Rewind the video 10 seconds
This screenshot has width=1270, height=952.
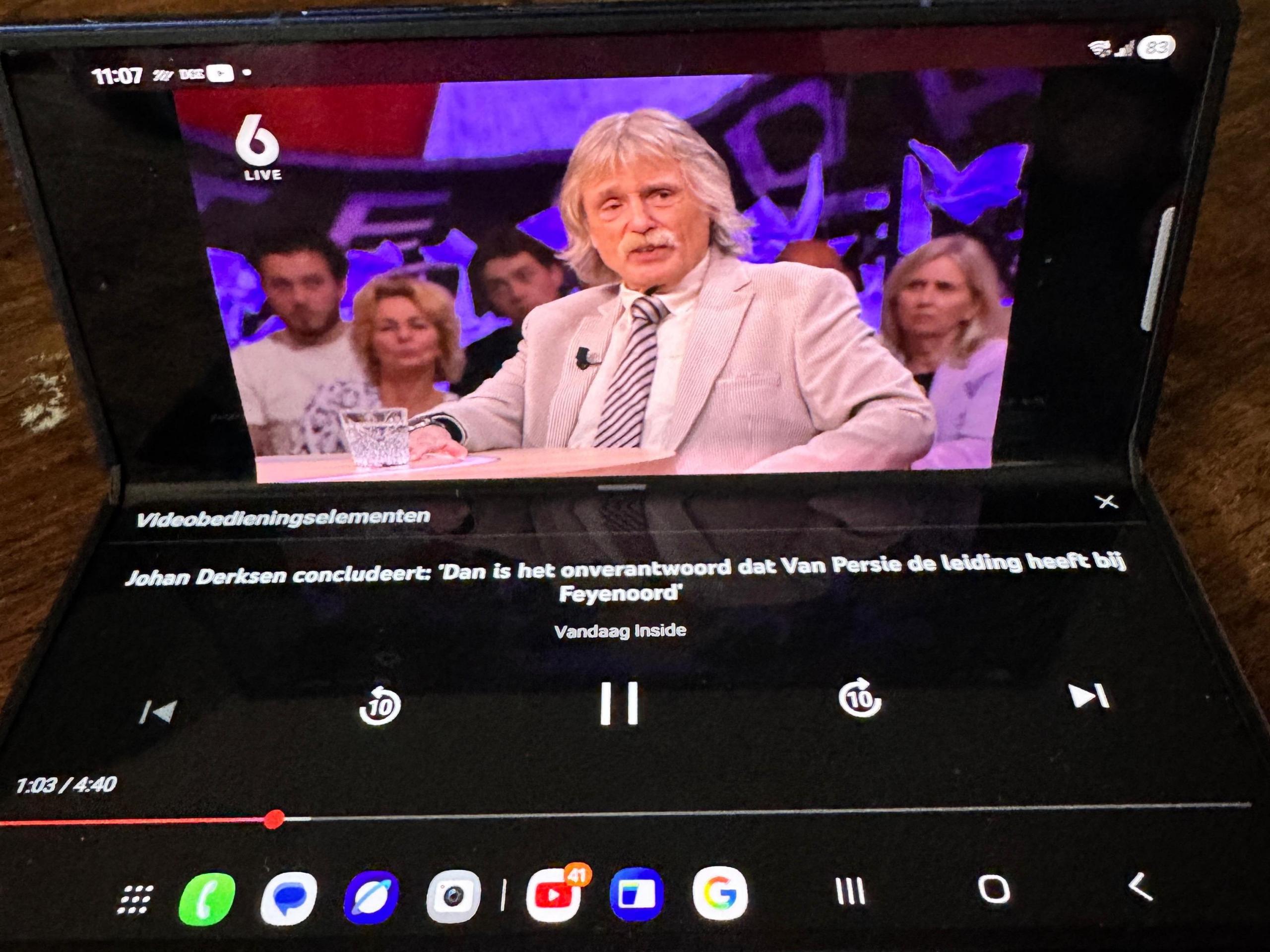(380, 705)
